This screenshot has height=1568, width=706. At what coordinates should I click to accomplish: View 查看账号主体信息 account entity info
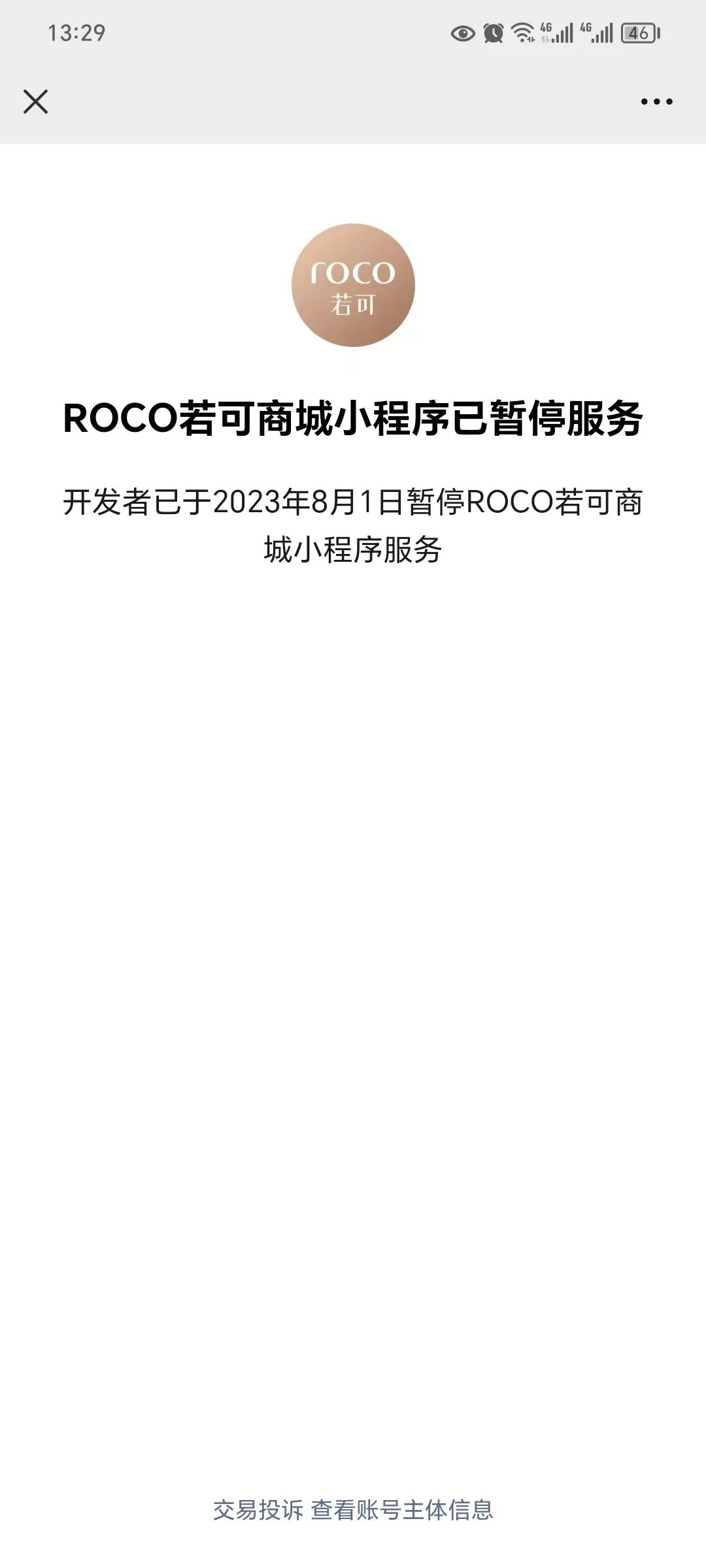pos(401,1510)
